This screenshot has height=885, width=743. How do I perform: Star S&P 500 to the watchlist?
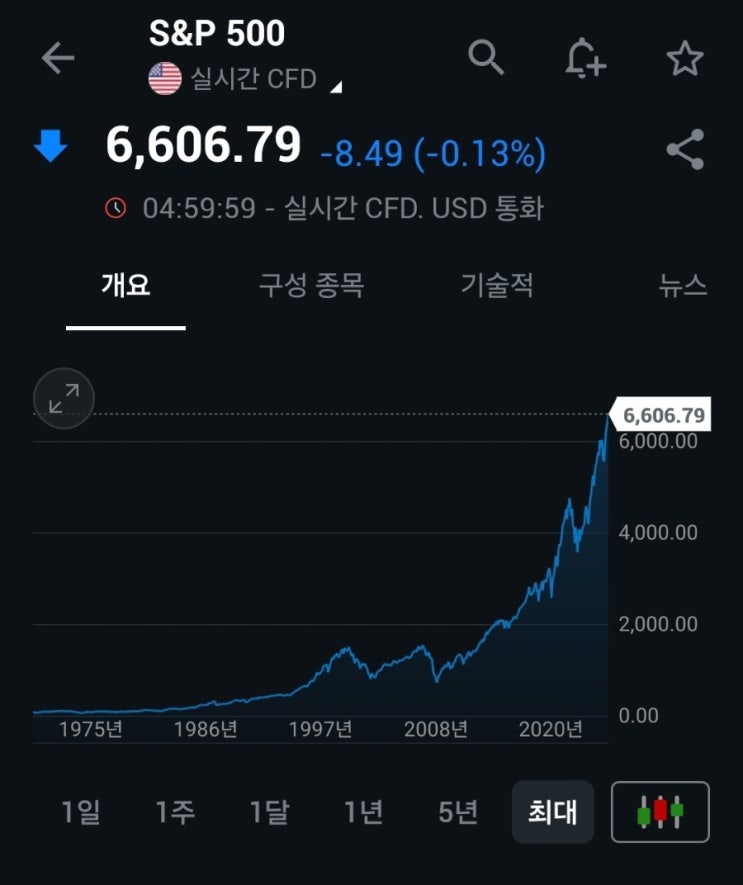click(x=685, y=59)
